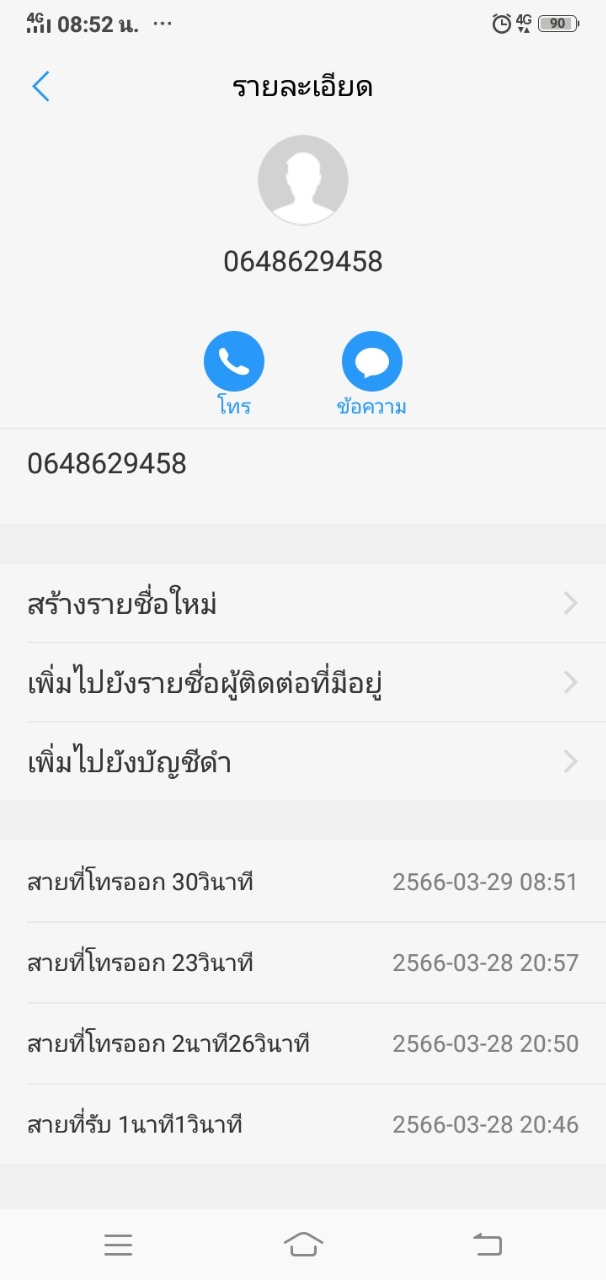Viewport: 606px width, 1280px height.
Task: Select เพิ่มไปยังรายชื่อผู้ติดต่อที่มีอยู่
Action: pyautogui.click(x=302, y=683)
